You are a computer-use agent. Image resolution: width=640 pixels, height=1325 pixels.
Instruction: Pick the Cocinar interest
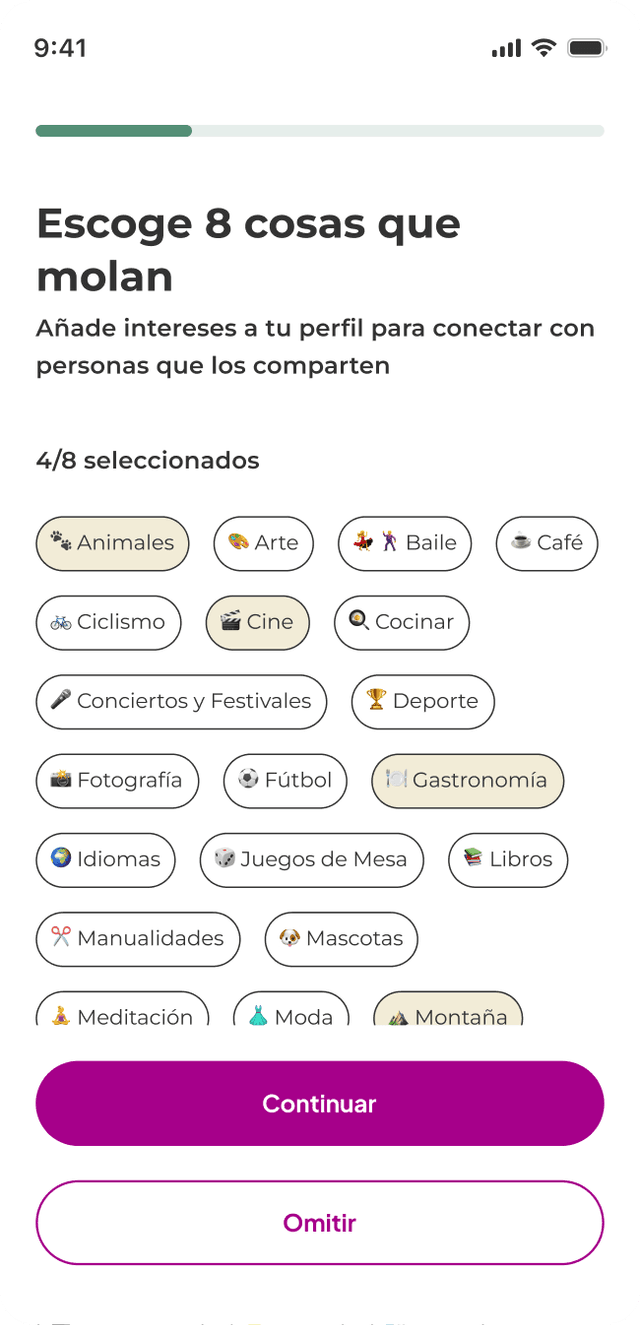[x=401, y=622]
